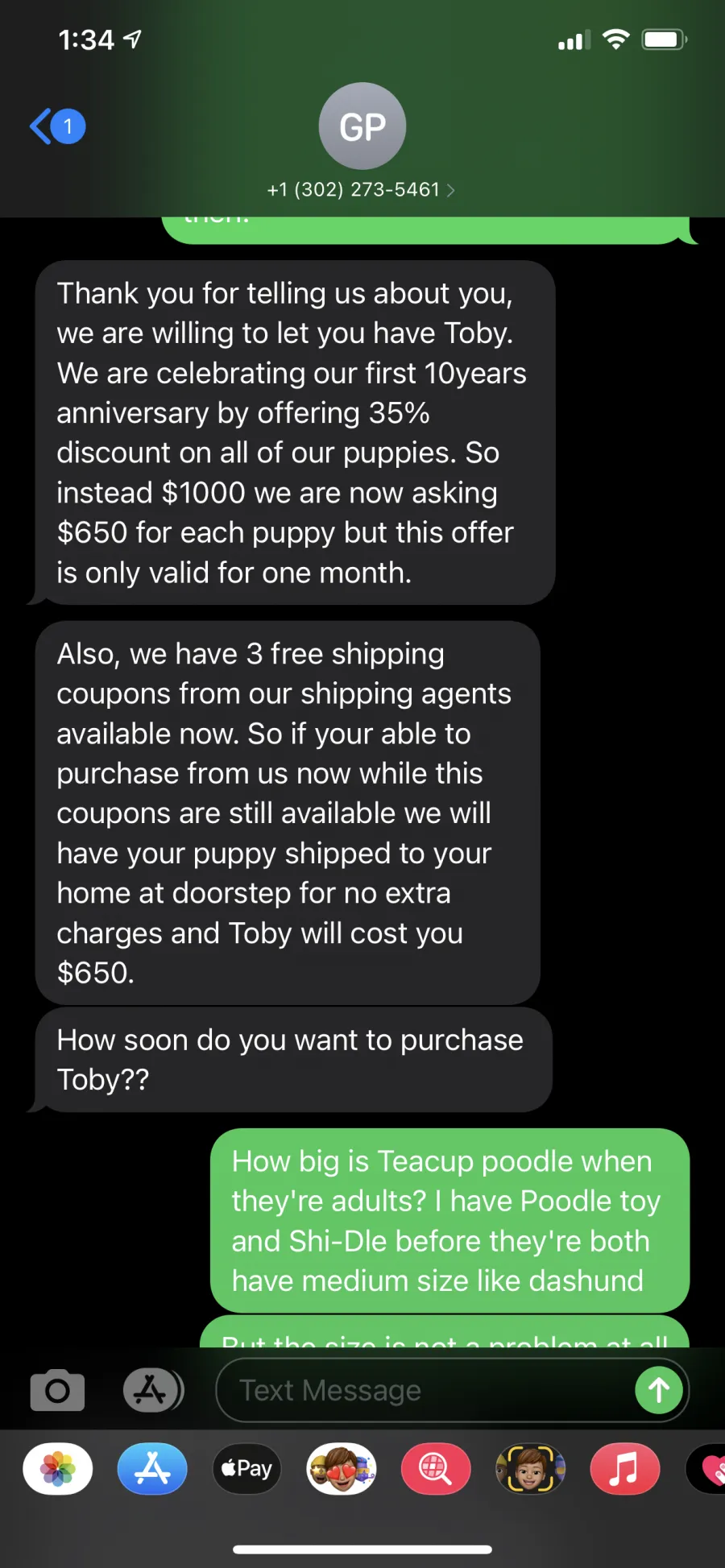Go back to the messages list
725x1568 pixels.
pyautogui.click(x=56, y=126)
